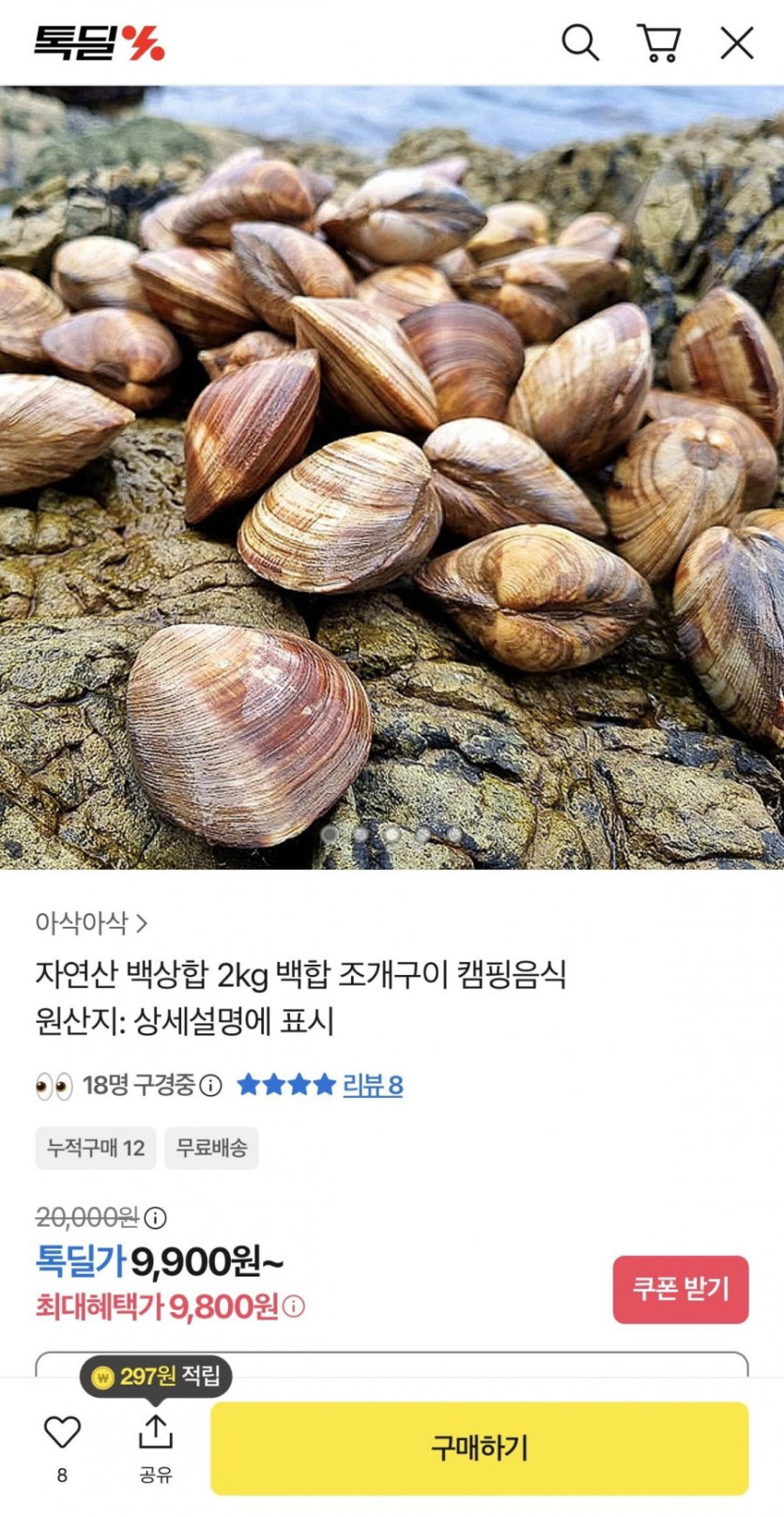Tap the 톡딜 logo
The image size is (784, 1517).
(x=100, y=43)
